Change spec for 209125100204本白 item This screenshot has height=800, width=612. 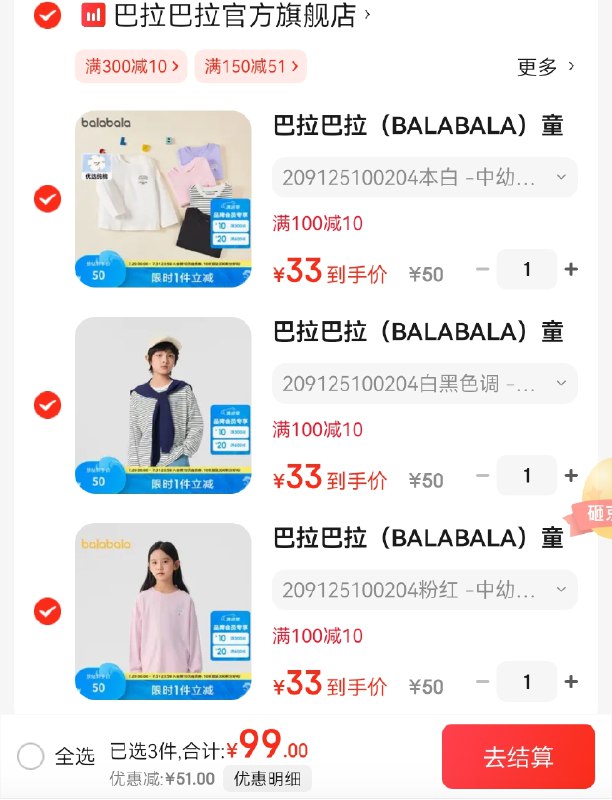pos(425,178)
